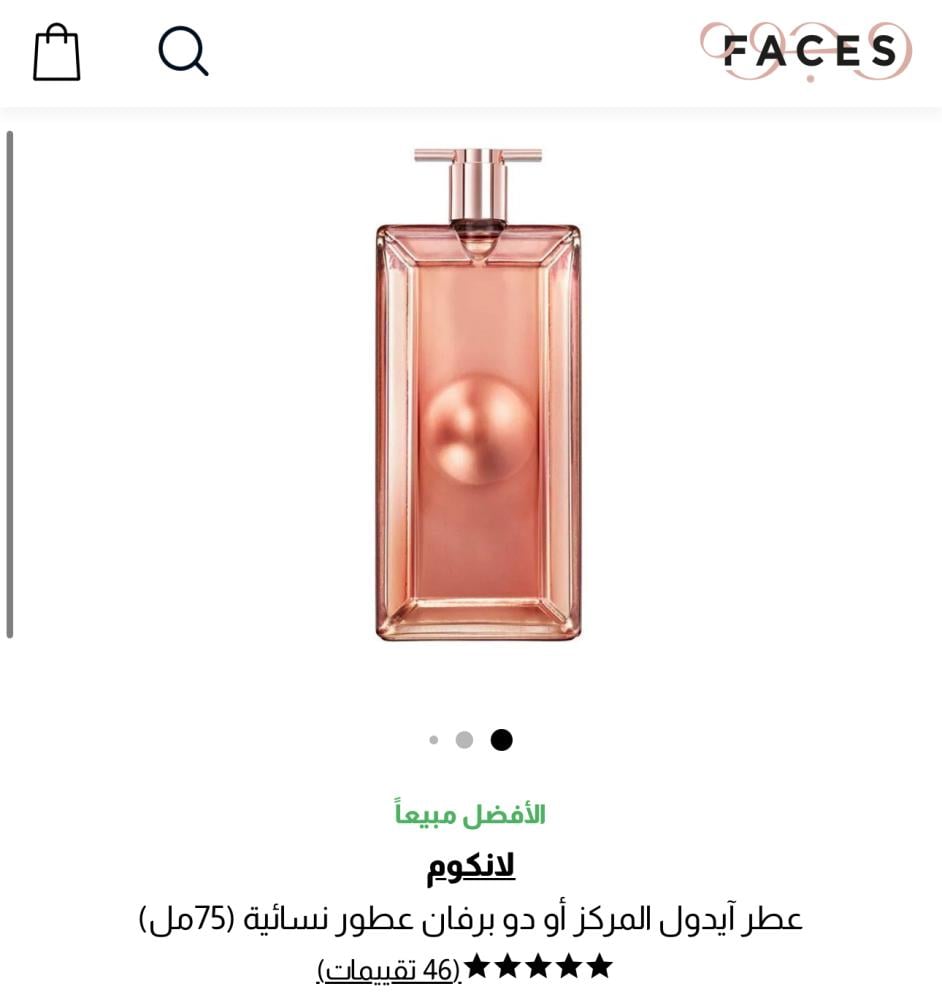Enlarge the perfume bottle product image

click(x=478, y=396)
